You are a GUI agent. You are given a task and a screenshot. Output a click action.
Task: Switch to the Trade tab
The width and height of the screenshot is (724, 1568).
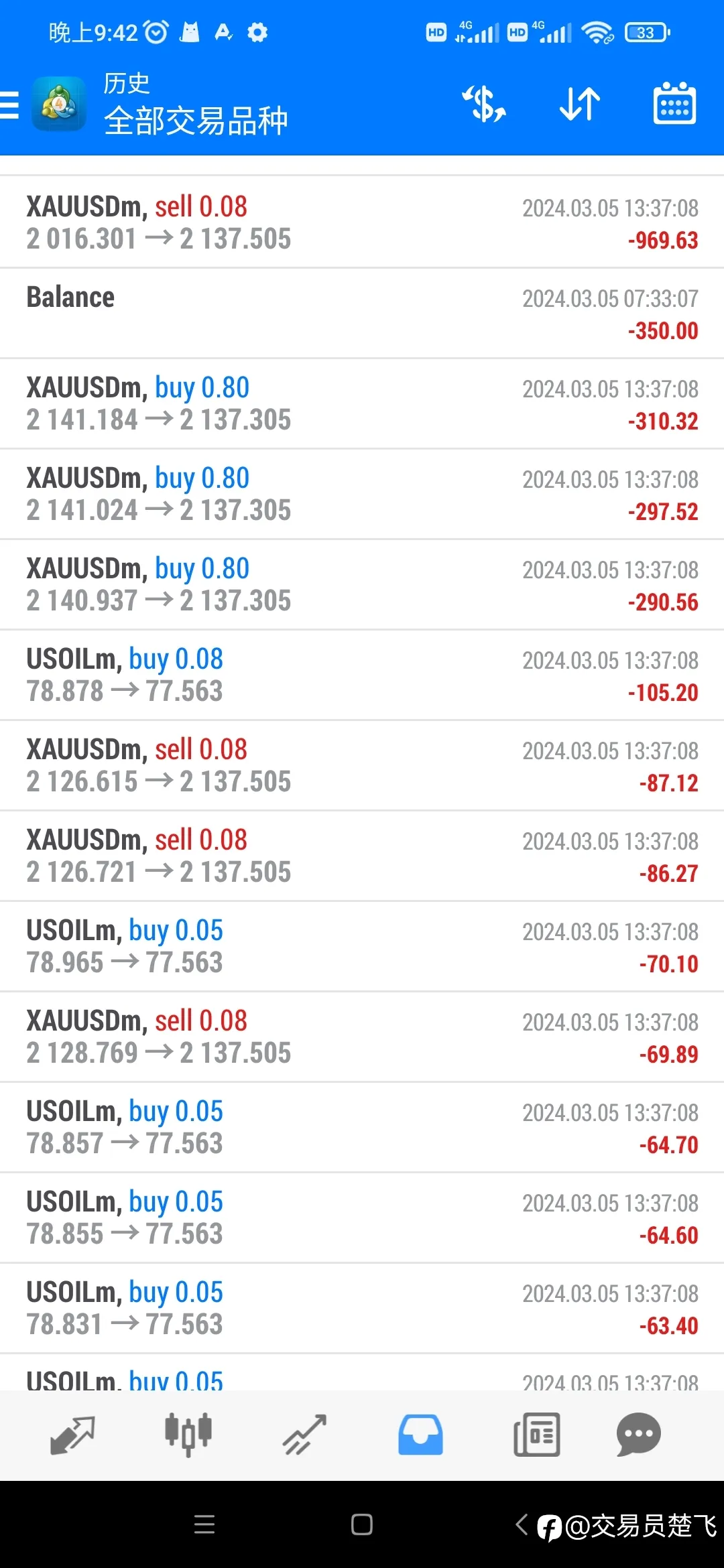point(304,1435)
